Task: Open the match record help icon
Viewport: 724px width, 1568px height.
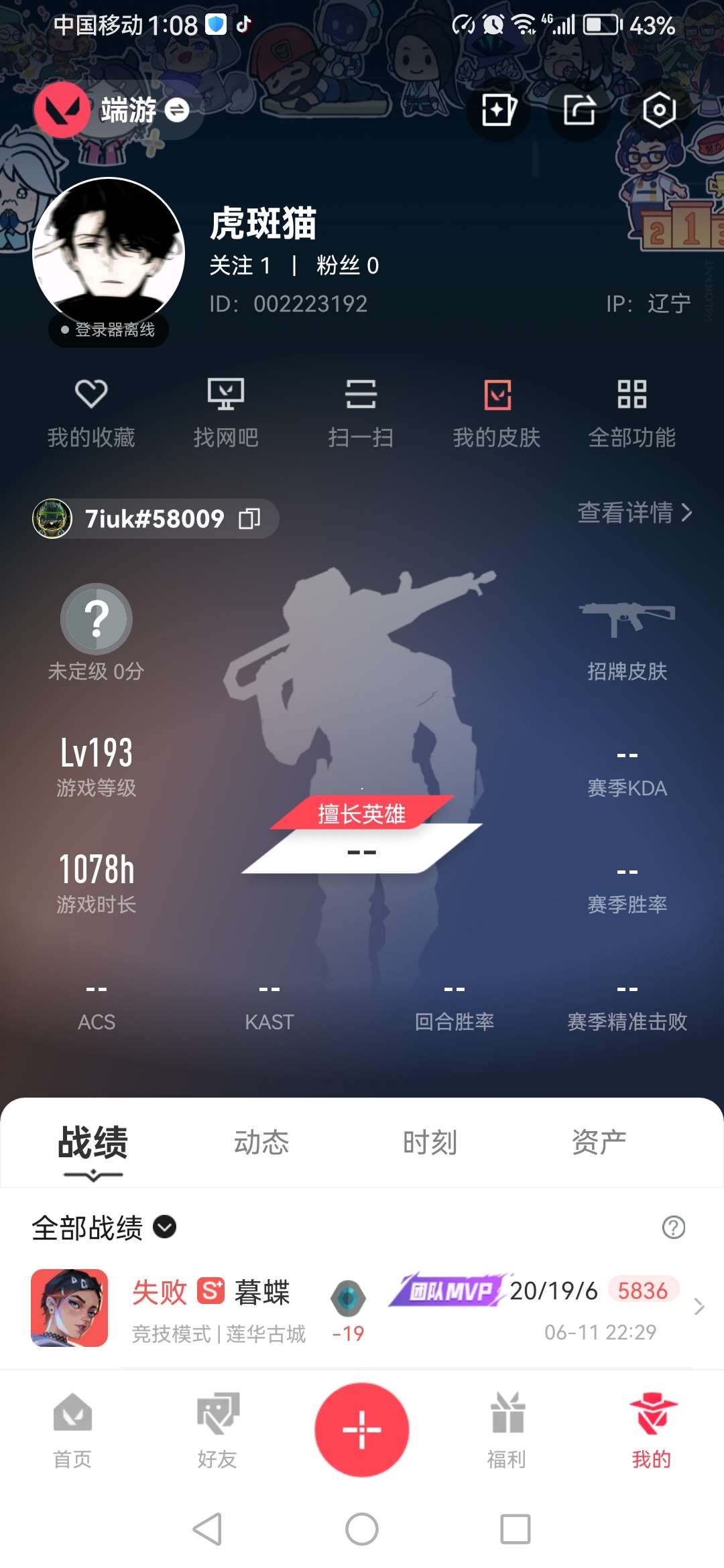Action: point(673,1228)
